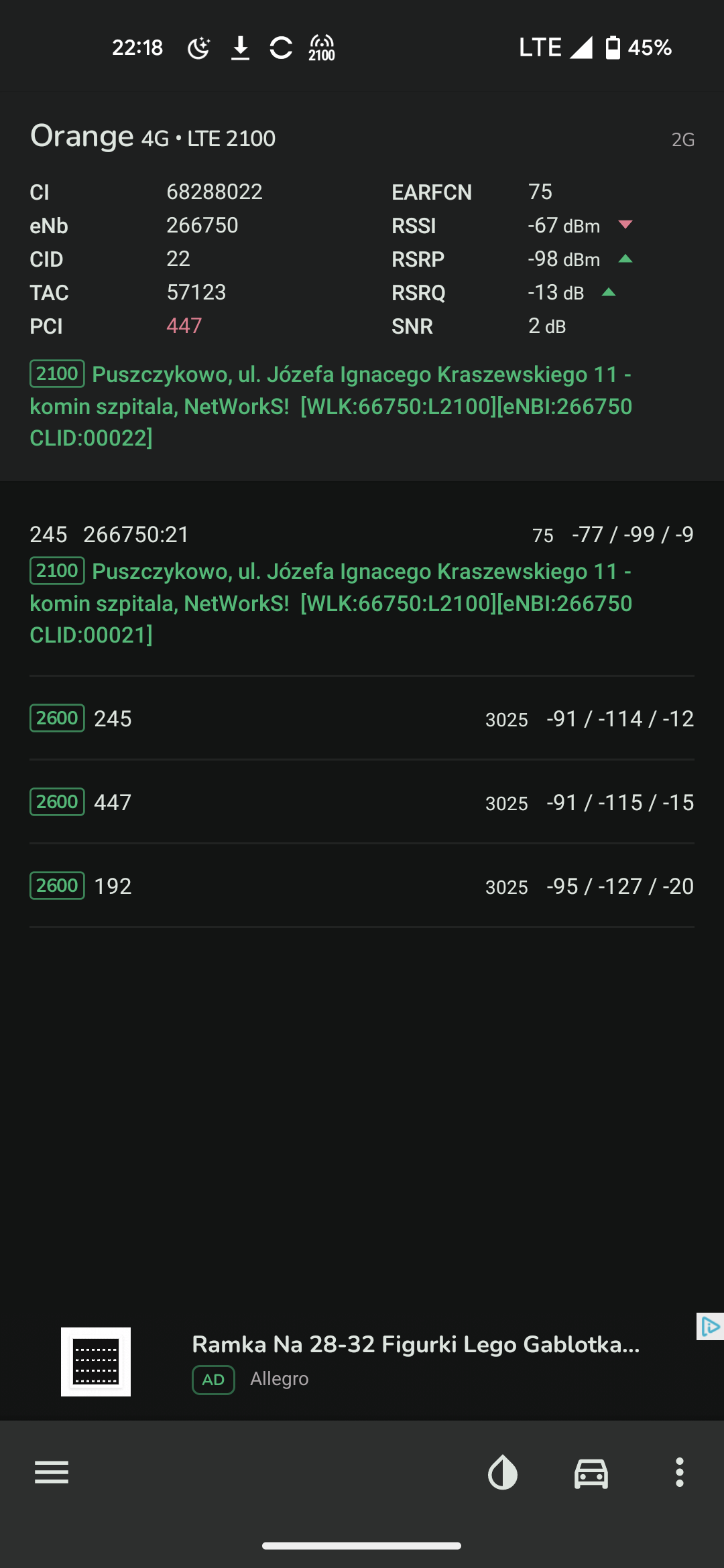Tap the 2100 antenna icon in status bar

pos(320,47)
